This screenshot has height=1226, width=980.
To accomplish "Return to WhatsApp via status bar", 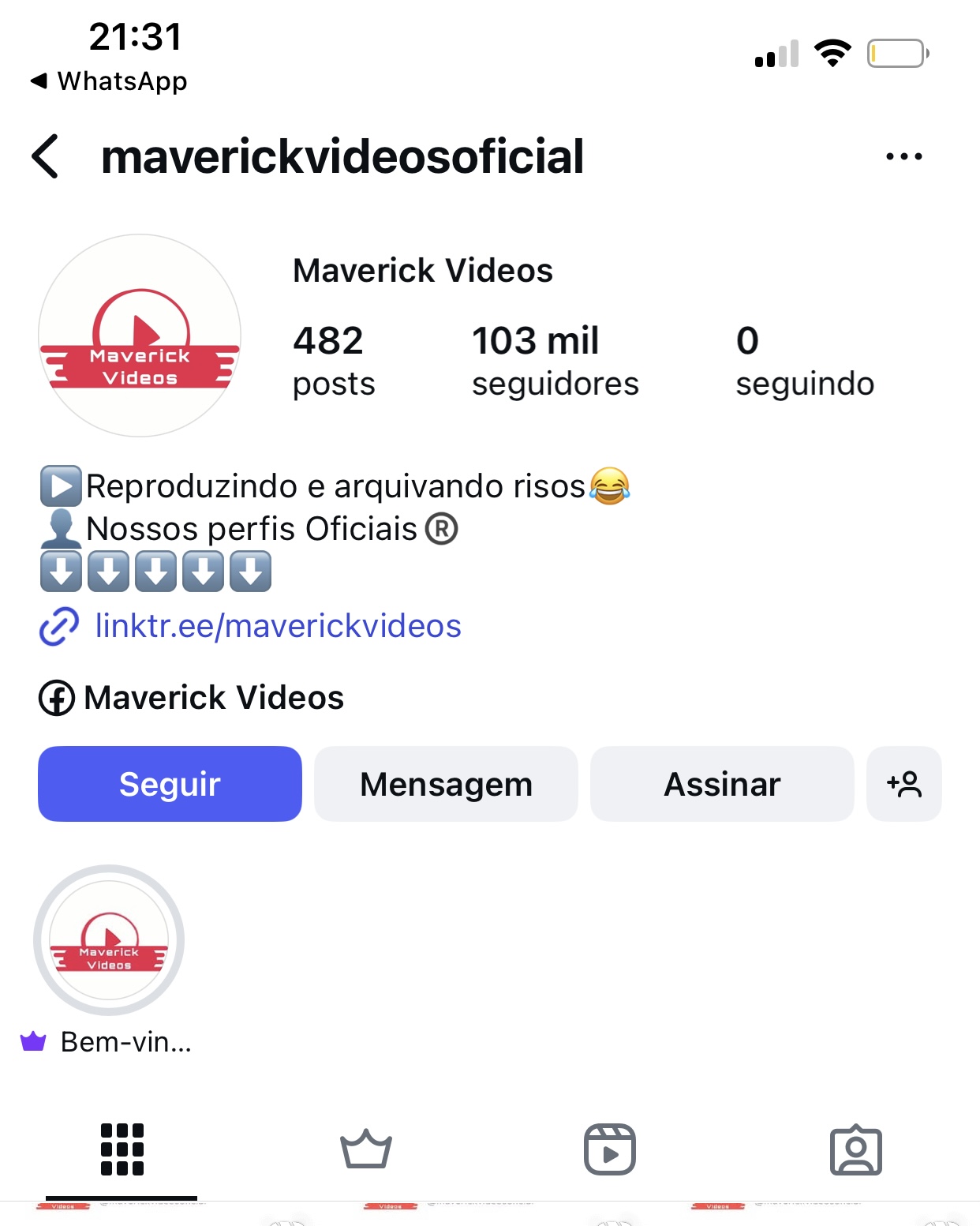I will click(x=109, y=81).
